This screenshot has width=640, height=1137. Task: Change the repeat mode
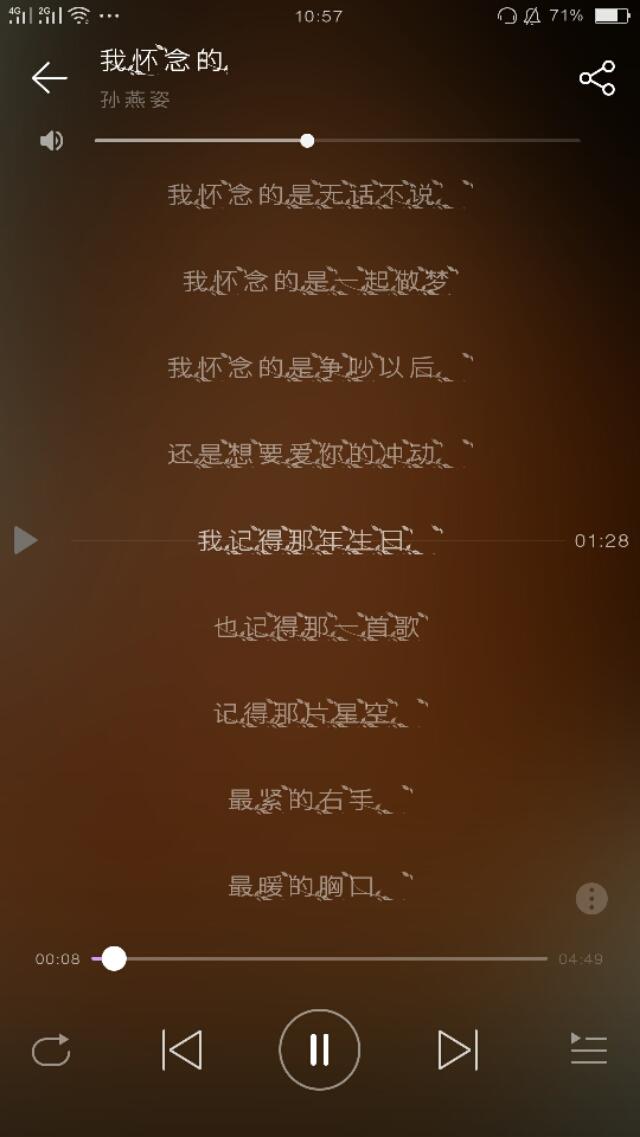pyautogui.click(x=51, y=1050)
